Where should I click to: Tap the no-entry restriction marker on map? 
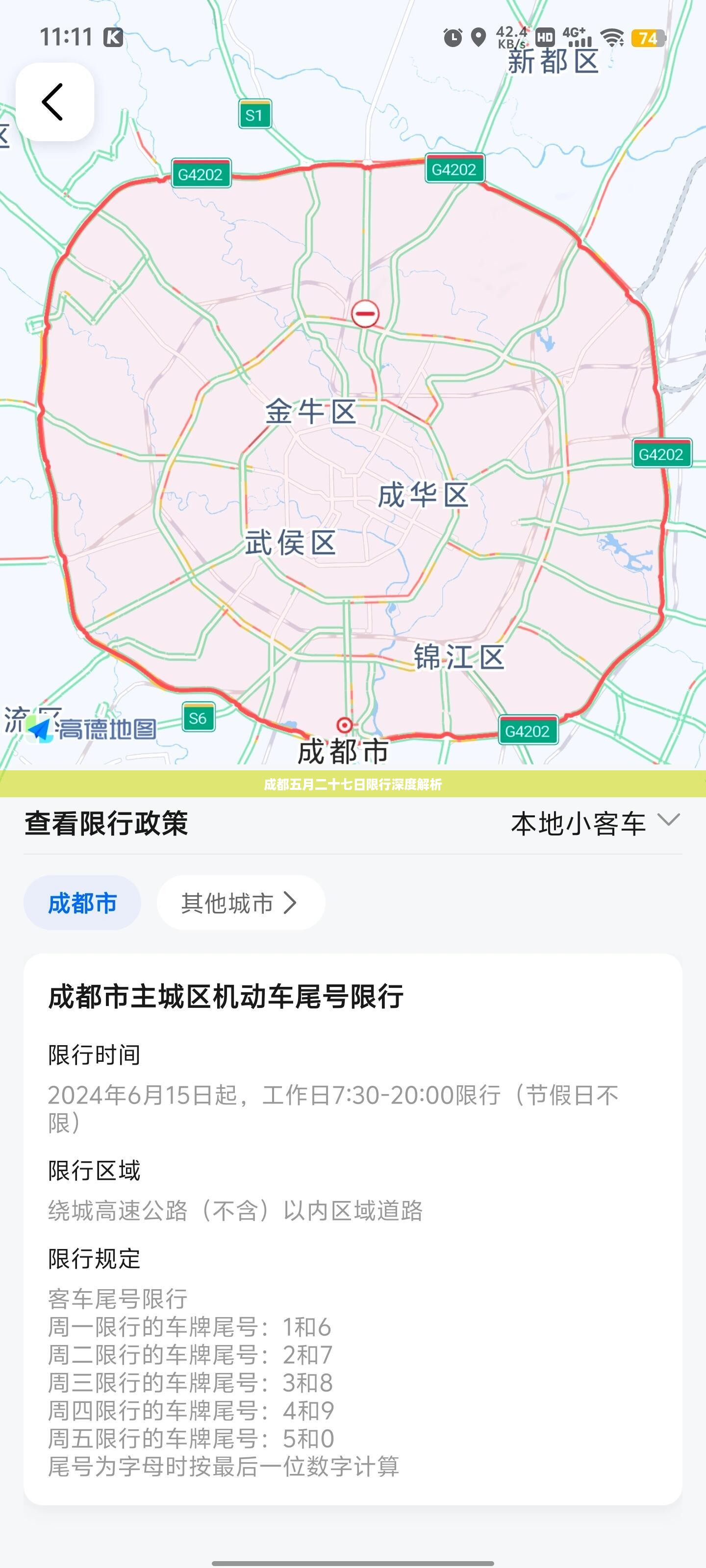tap(365, 314)
